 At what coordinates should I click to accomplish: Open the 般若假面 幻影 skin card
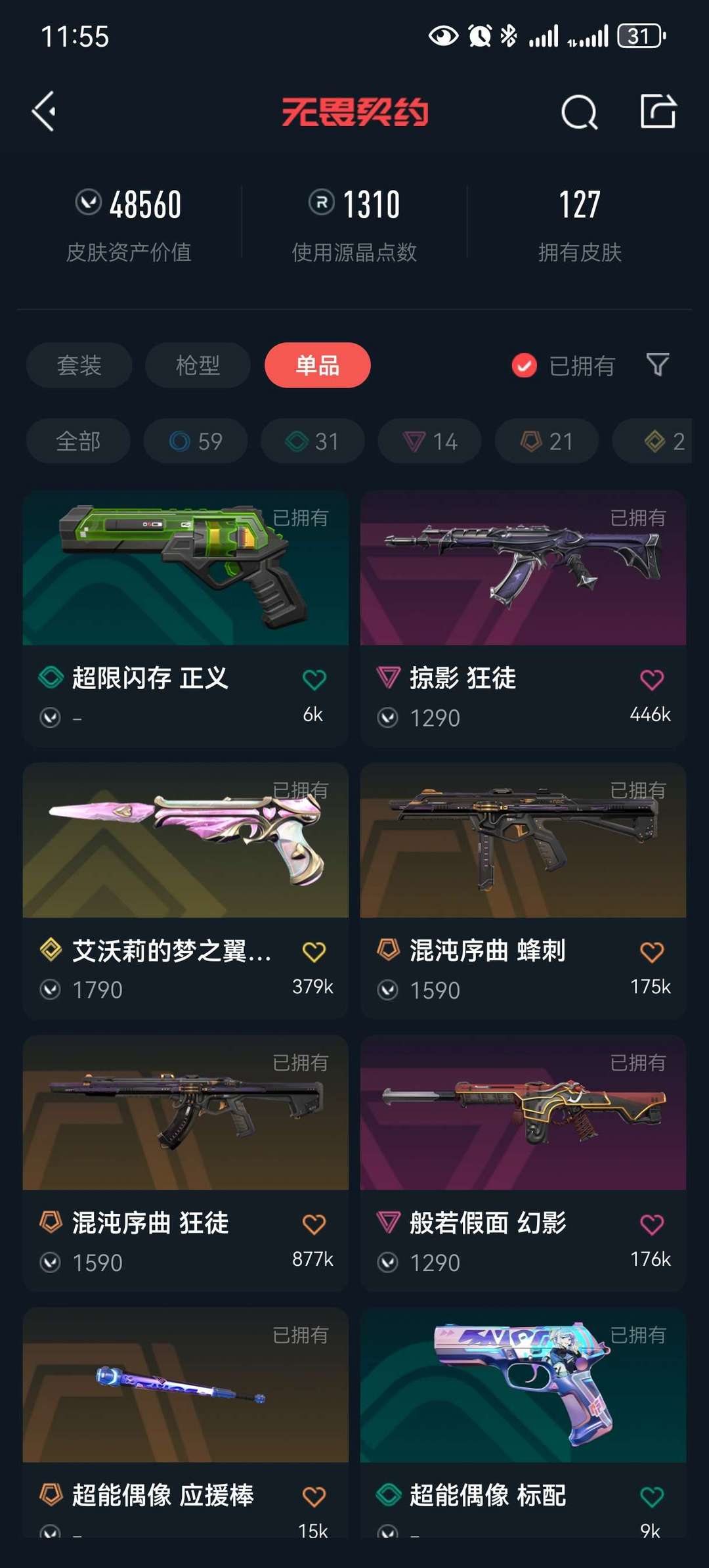click(x=523, y=1163)
